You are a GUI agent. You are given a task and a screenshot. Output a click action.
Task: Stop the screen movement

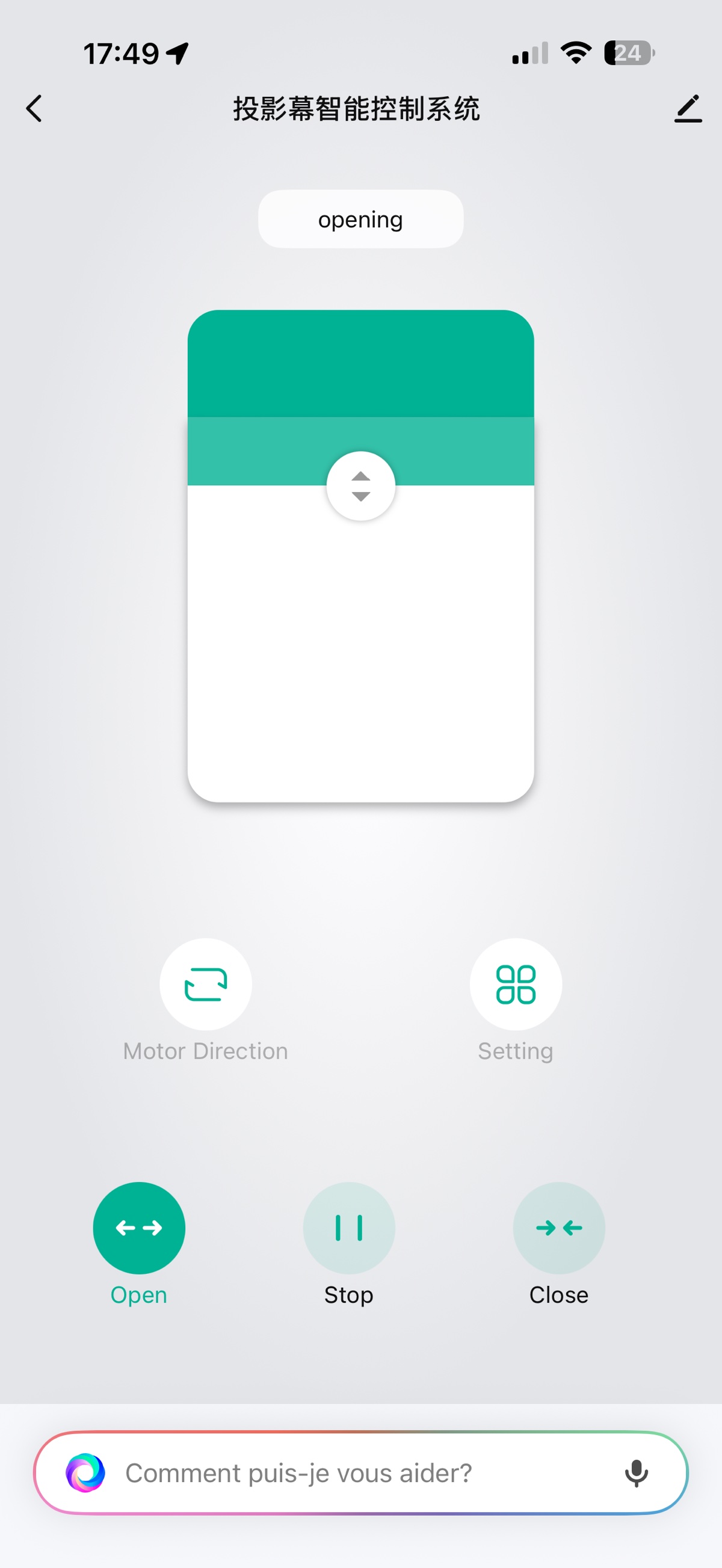pos(349,1228)
